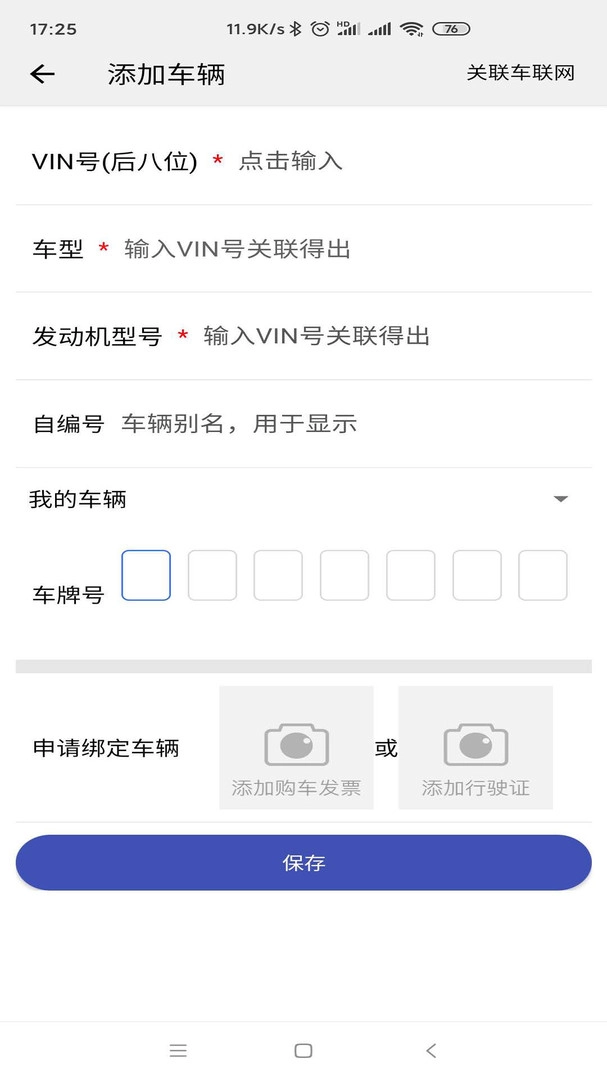607x1080 pixels.
Task: Add a driving license photo (添加行驶证)
Action: (x=475, y=747)
